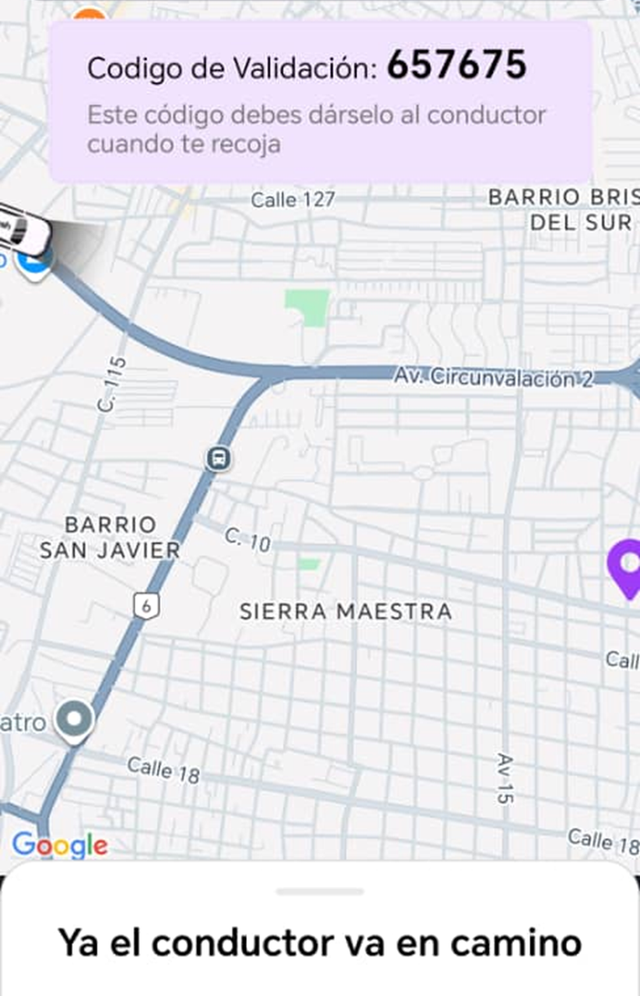Select the driver's car marker on the map
Image resolution: width=640 pixels, height=996 pixels.
[22, 228]
